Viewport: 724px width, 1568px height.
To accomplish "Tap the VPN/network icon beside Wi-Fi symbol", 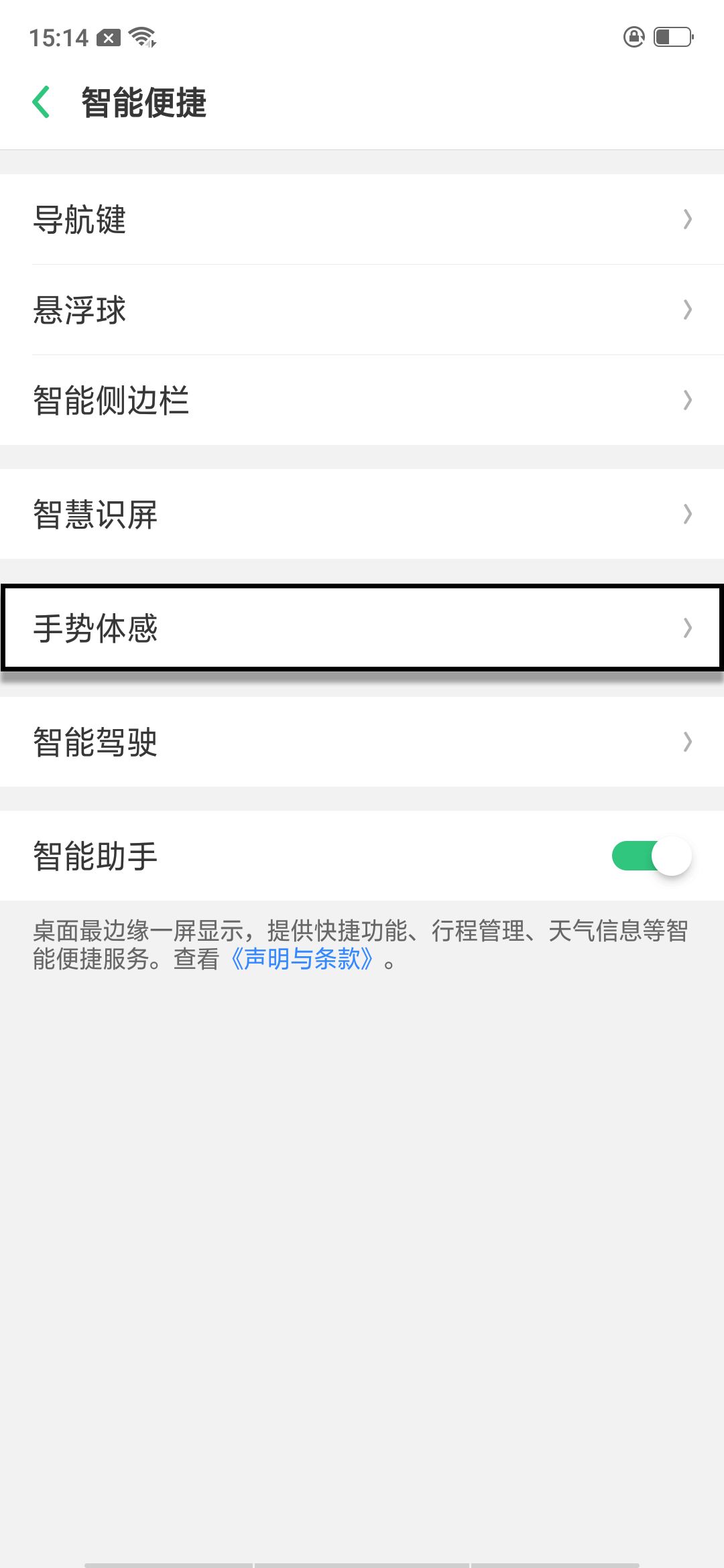I will [x=154, y=44].
